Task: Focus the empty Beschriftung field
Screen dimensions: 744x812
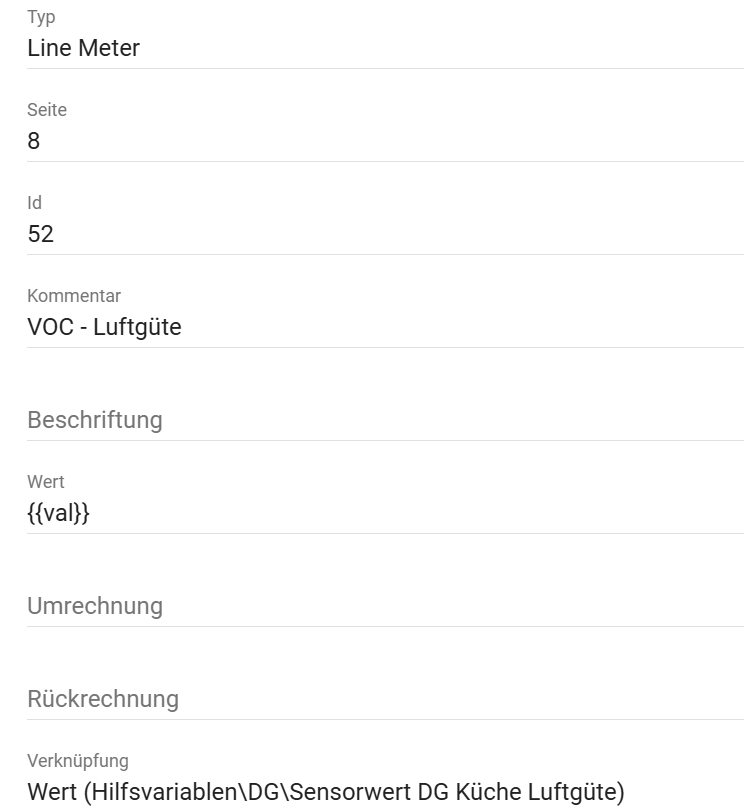Action: coord(385,420)
